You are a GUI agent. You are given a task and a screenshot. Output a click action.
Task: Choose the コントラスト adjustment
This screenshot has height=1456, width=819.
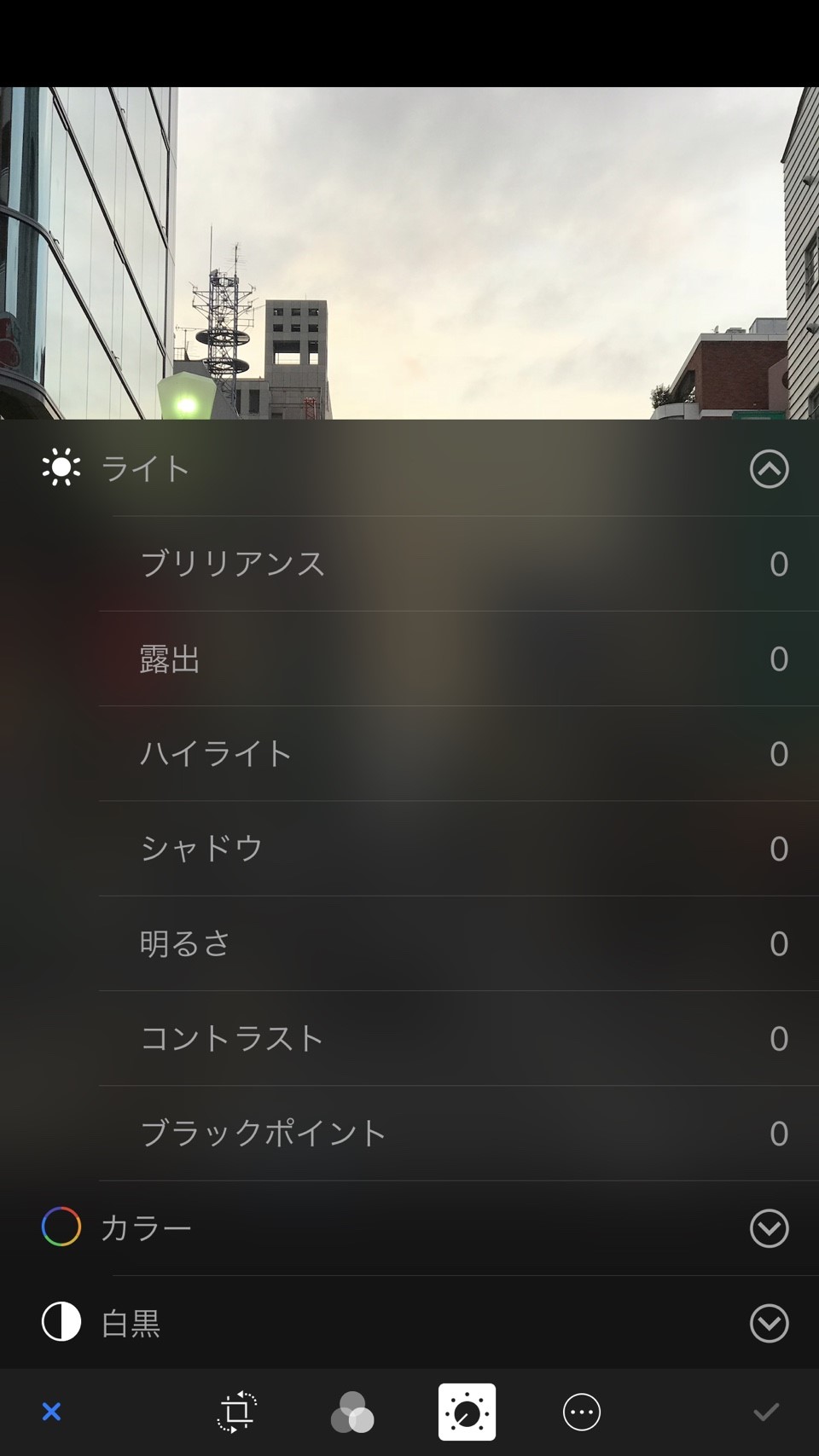click(232, 1038)
